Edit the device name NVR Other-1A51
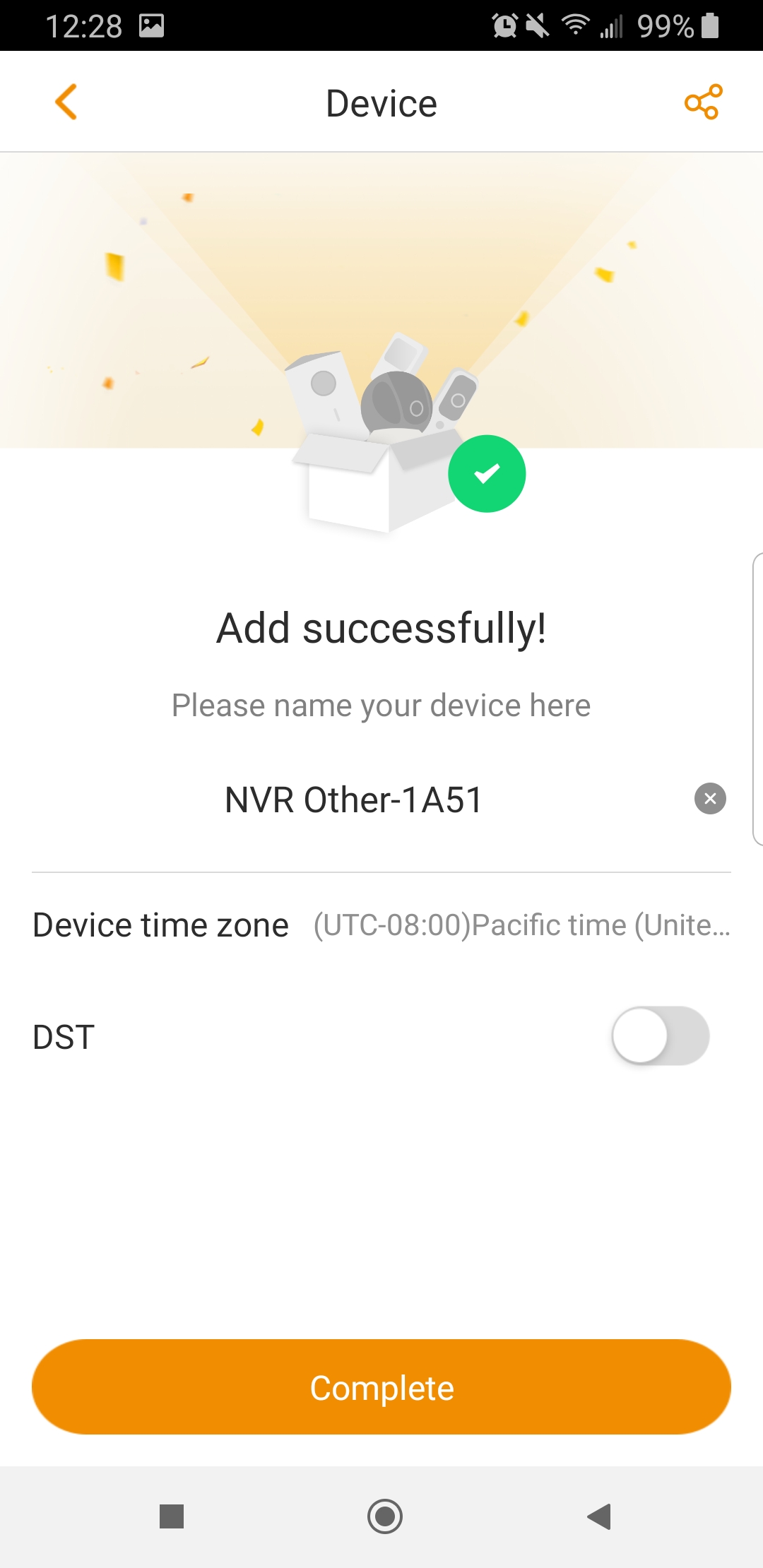Image resolution: width=763 pixels, height=1568 pixels. [353, 800]
